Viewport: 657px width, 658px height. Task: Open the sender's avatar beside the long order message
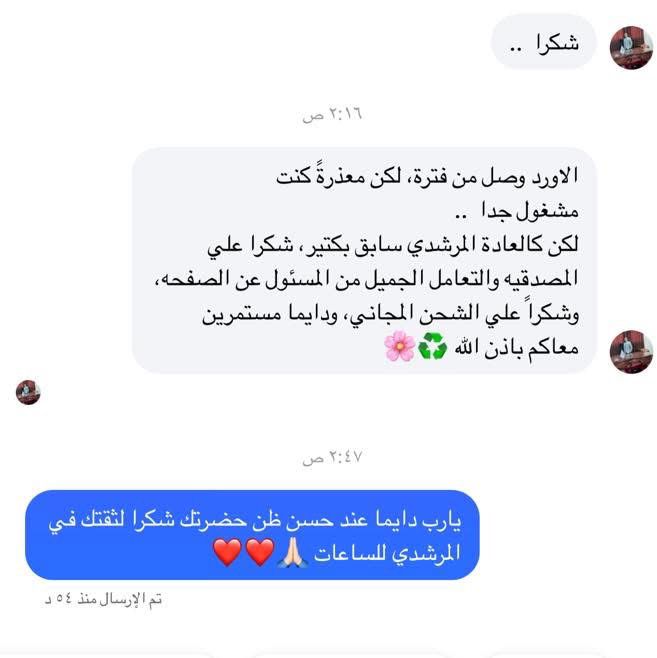point(631,352)
